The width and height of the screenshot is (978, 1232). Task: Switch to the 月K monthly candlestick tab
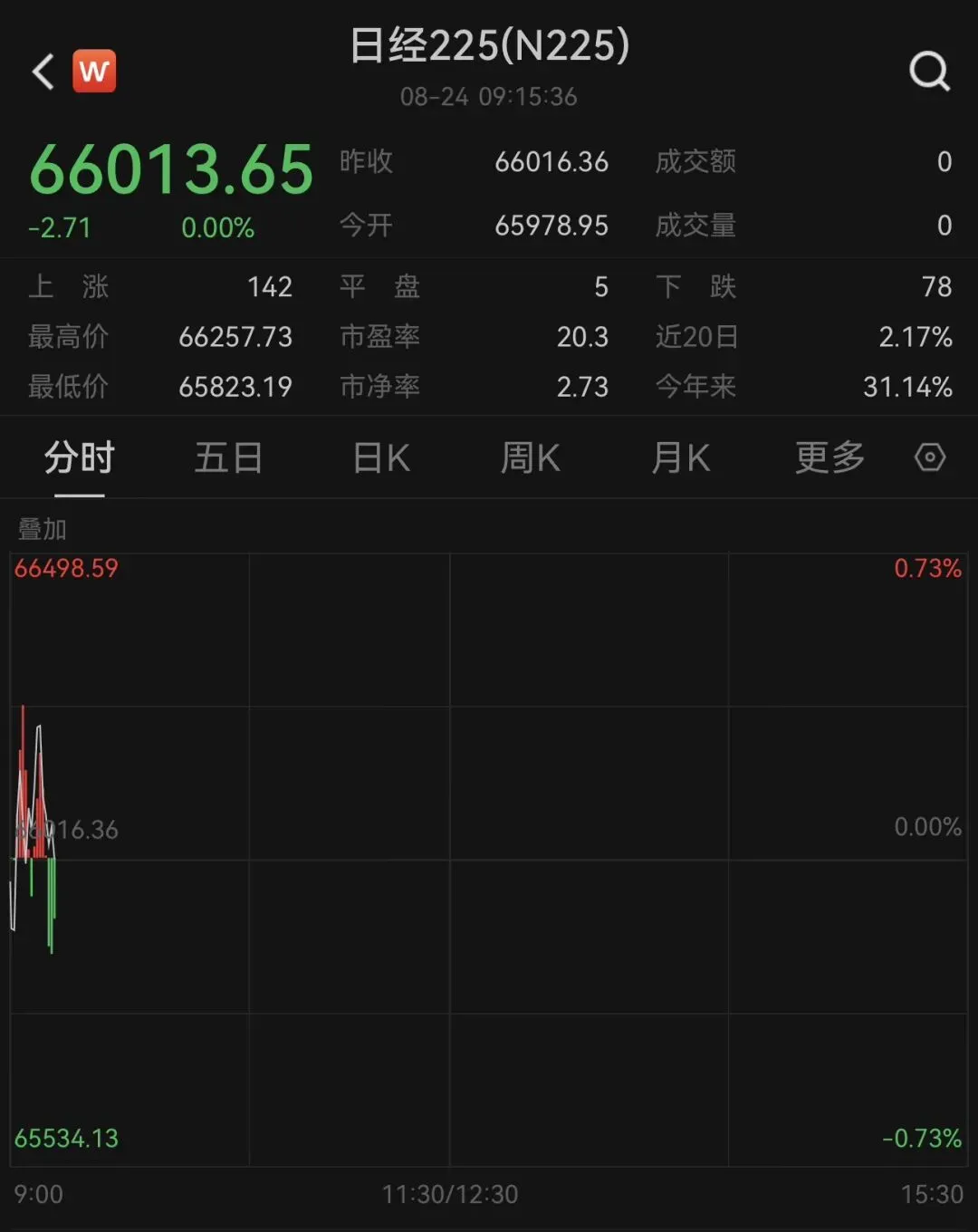[x=681, y=457]
